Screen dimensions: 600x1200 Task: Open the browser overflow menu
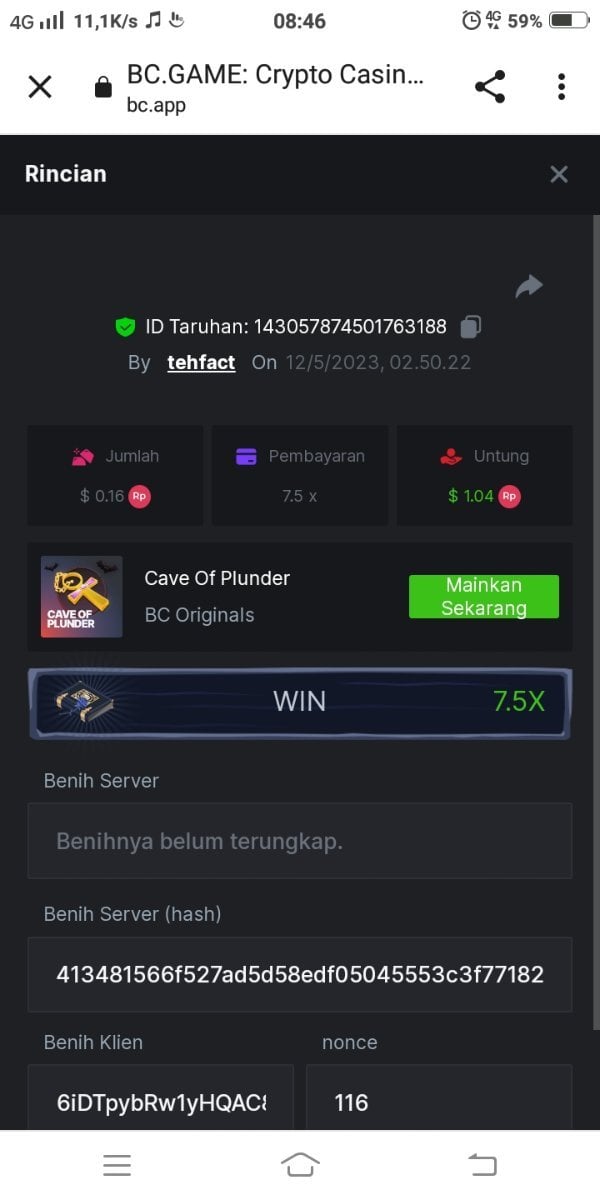[x=561, y=87]
